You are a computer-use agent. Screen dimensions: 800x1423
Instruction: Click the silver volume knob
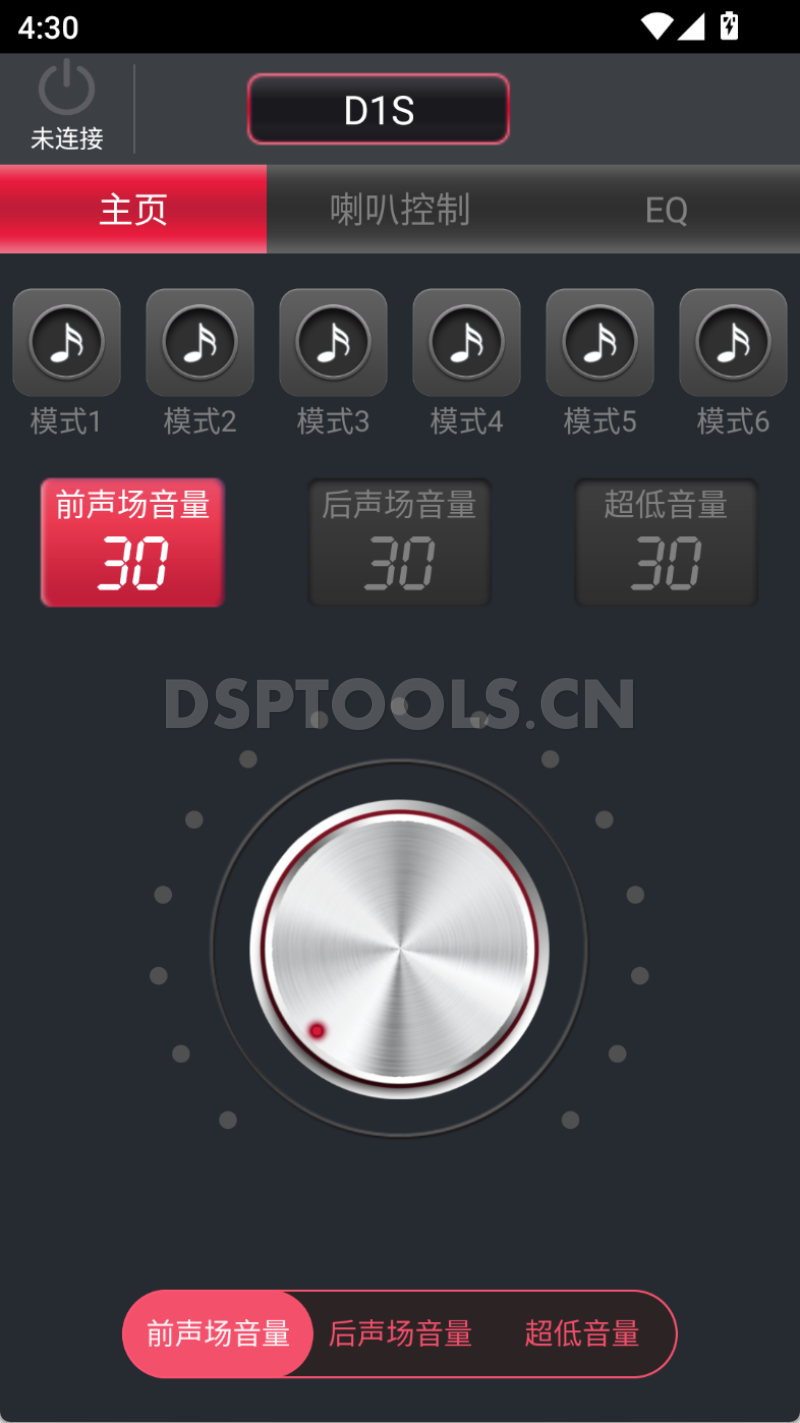coord(399,947)
